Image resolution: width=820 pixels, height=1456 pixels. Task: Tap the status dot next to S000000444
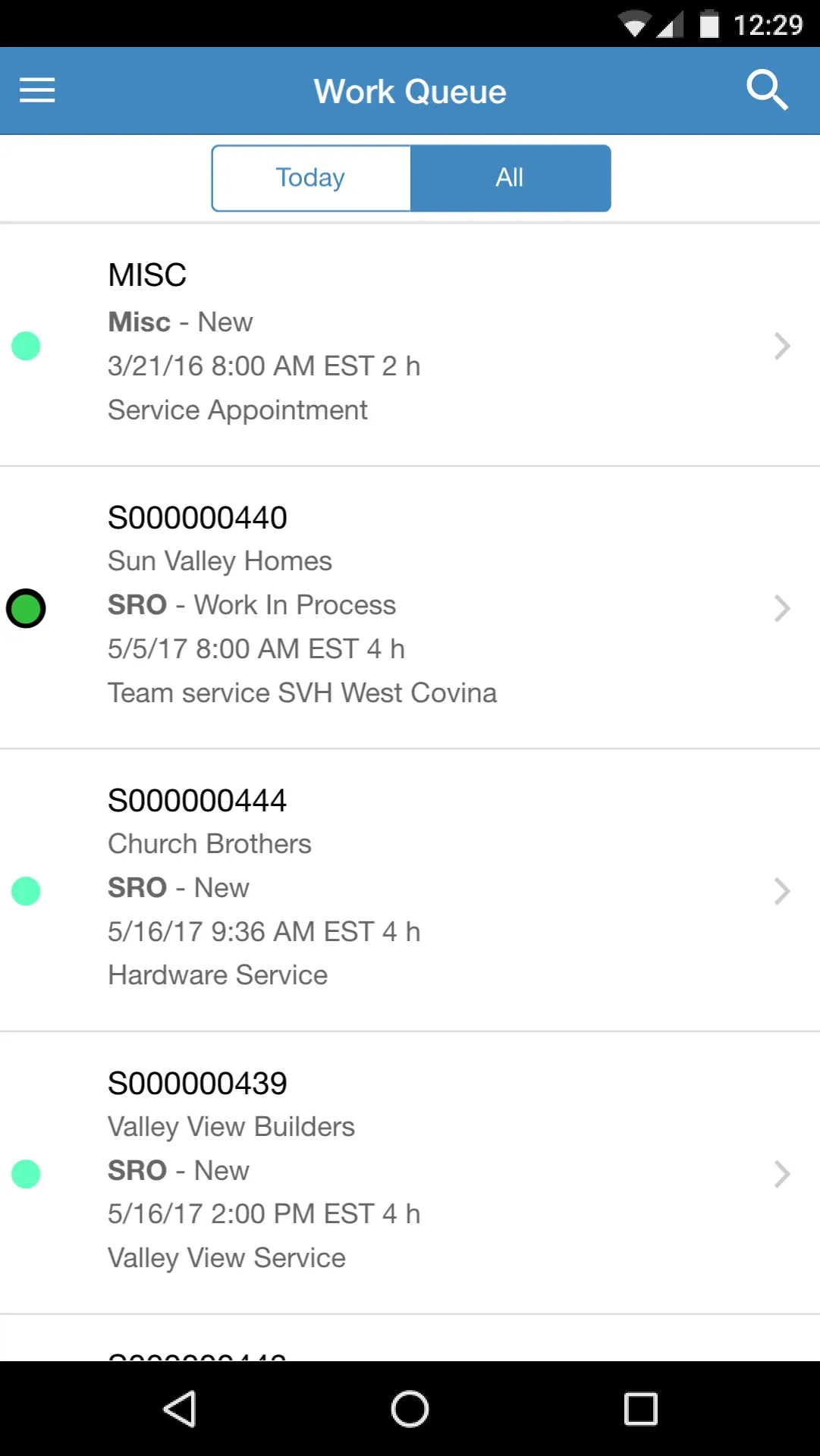pyautogui.click(x=27, y=891)
